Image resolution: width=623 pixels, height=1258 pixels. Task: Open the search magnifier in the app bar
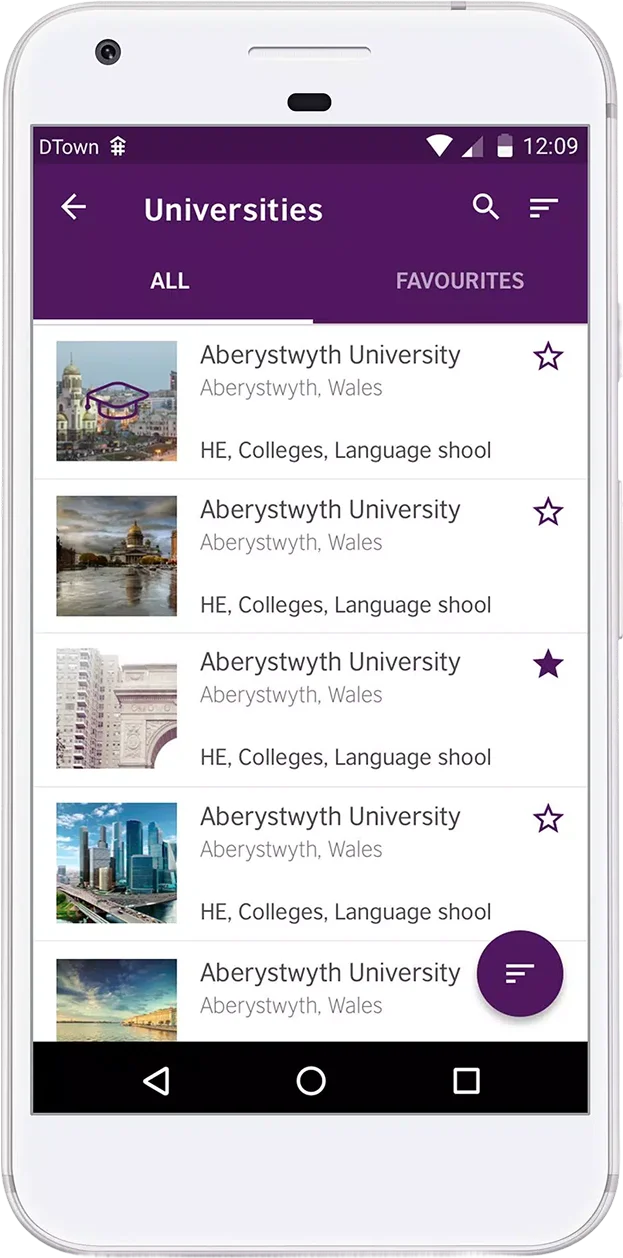point(486,207)
